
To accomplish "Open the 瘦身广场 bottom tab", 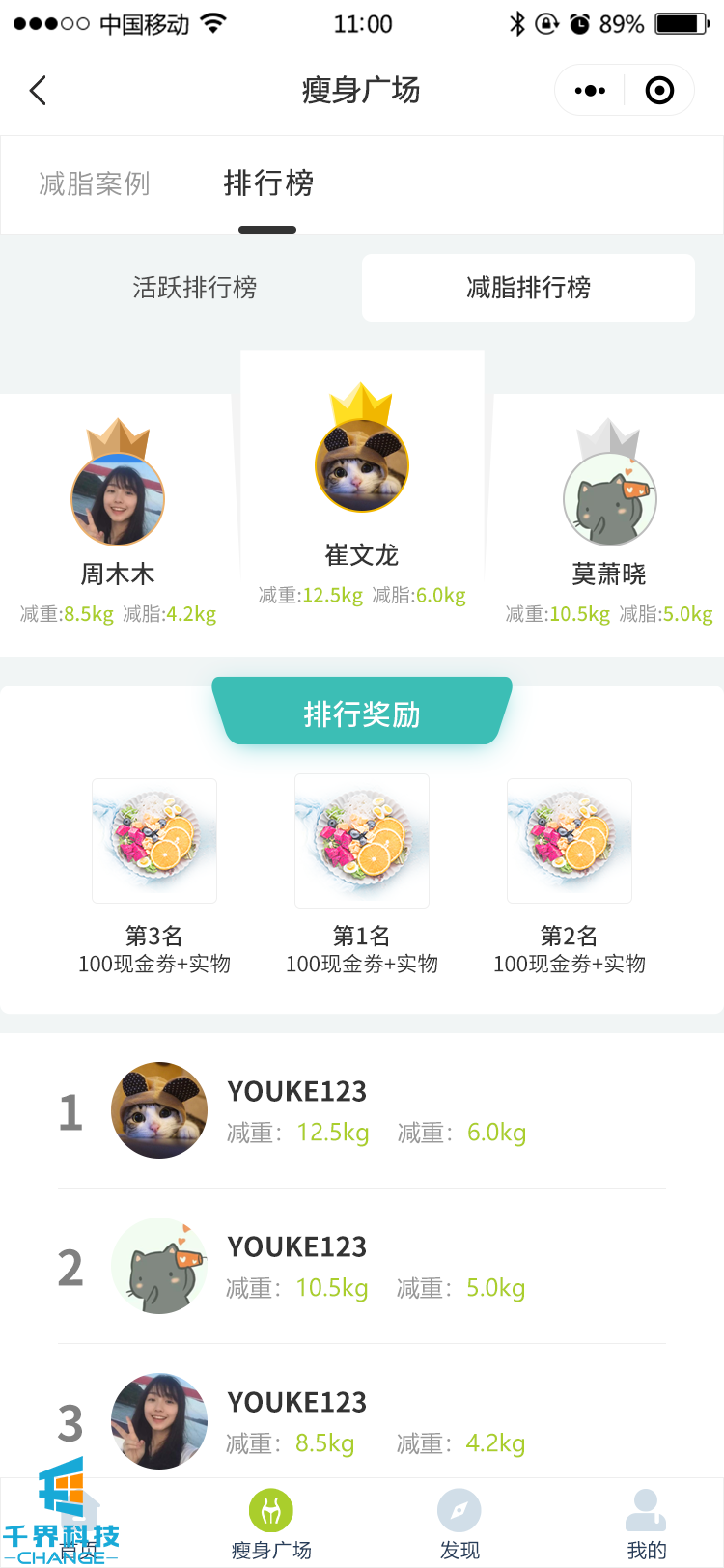I will click(x=271, y=1524).
